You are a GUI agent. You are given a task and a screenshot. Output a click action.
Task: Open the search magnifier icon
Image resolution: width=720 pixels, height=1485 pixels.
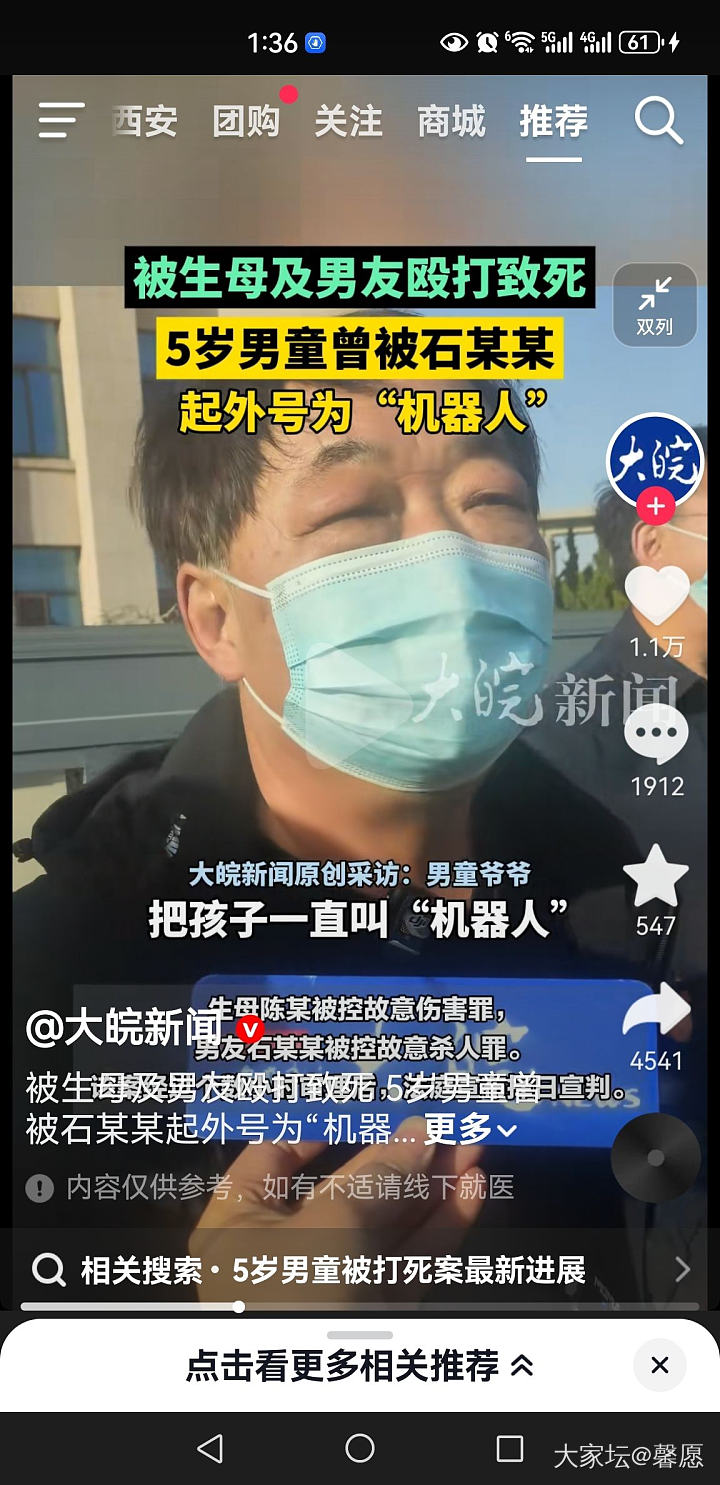pos(658,122)
